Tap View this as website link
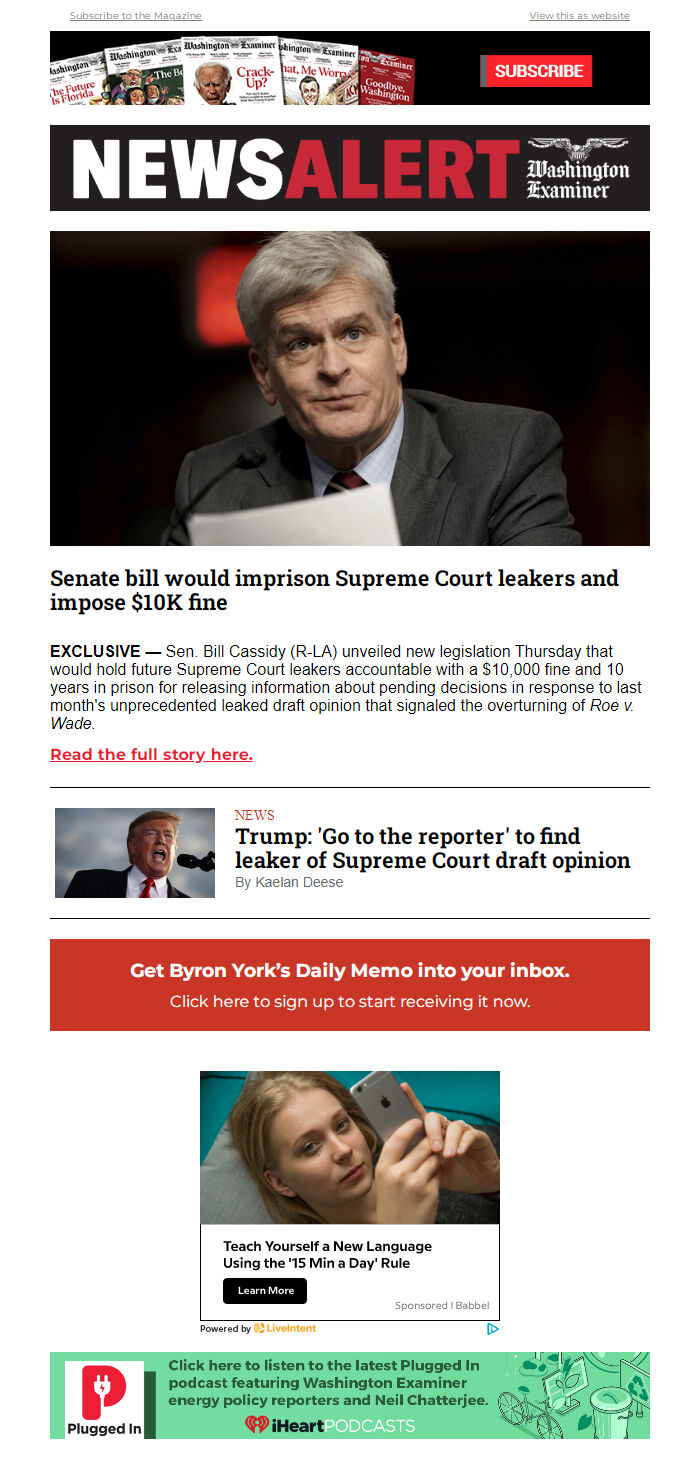 579,16
